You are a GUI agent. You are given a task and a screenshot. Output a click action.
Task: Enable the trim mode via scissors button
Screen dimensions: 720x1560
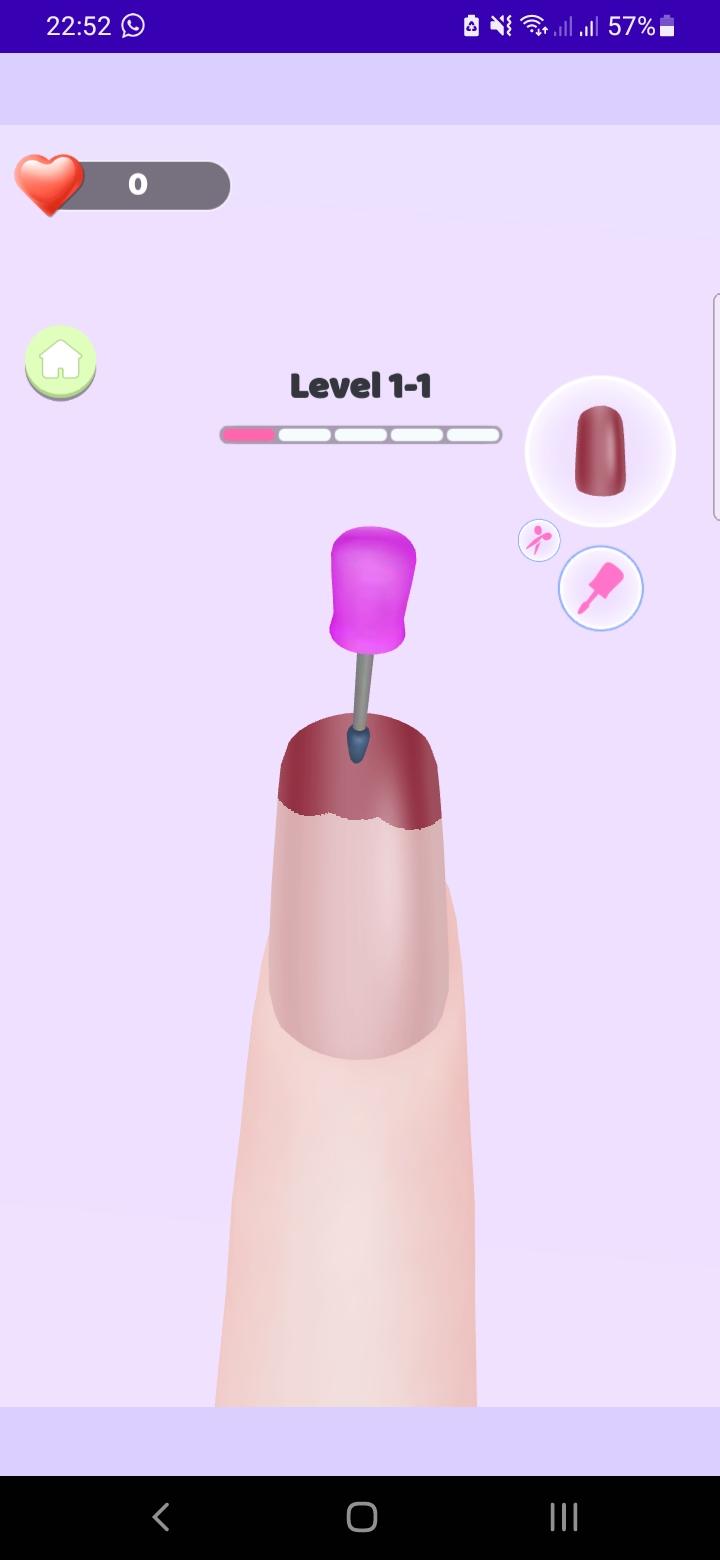coord(539,540)
